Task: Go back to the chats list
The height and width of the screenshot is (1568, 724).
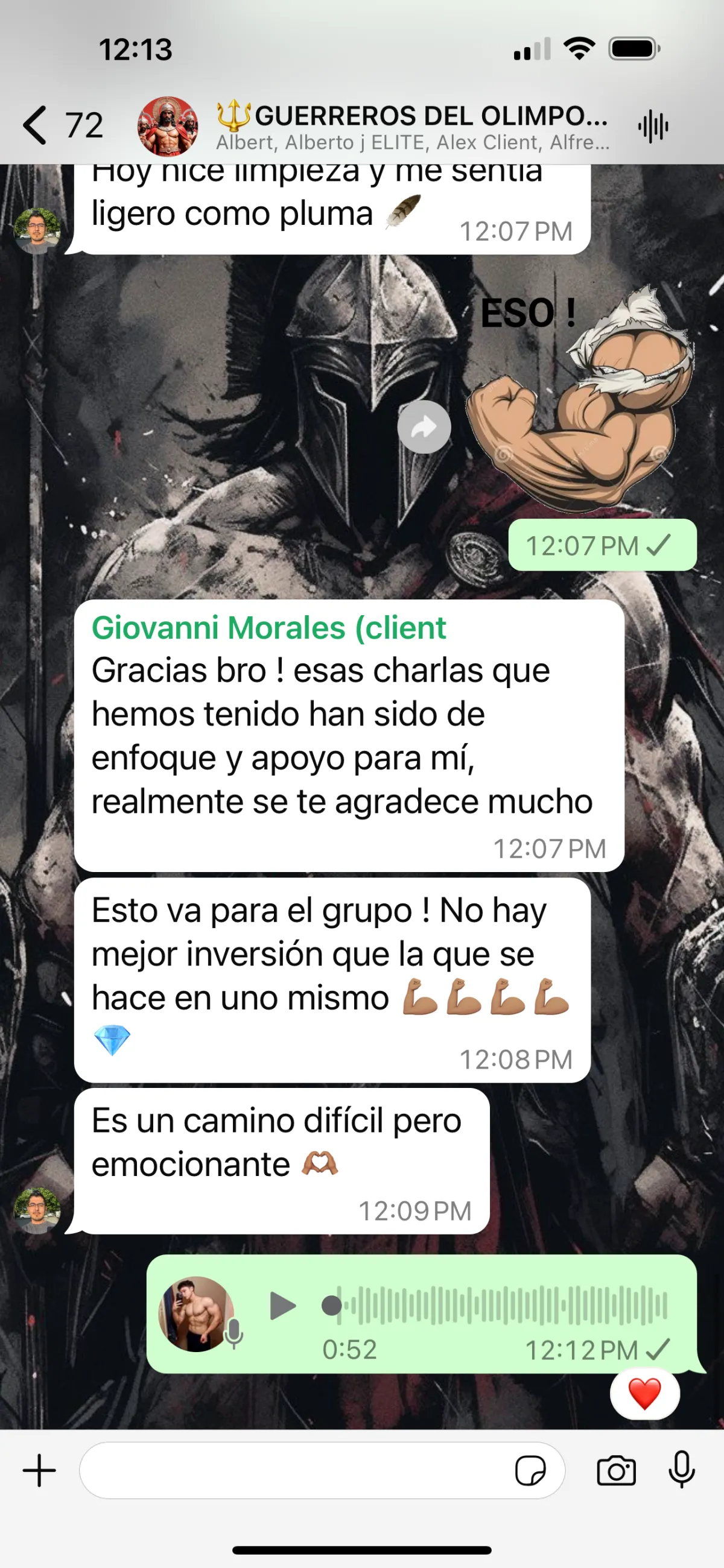Action: [61, 125]
